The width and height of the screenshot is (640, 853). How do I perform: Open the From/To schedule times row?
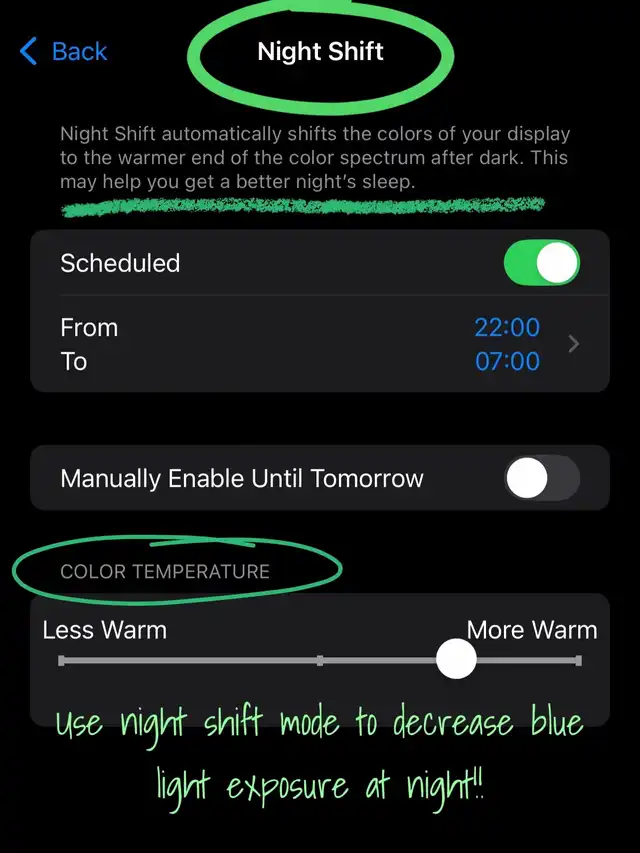point(320,344)
